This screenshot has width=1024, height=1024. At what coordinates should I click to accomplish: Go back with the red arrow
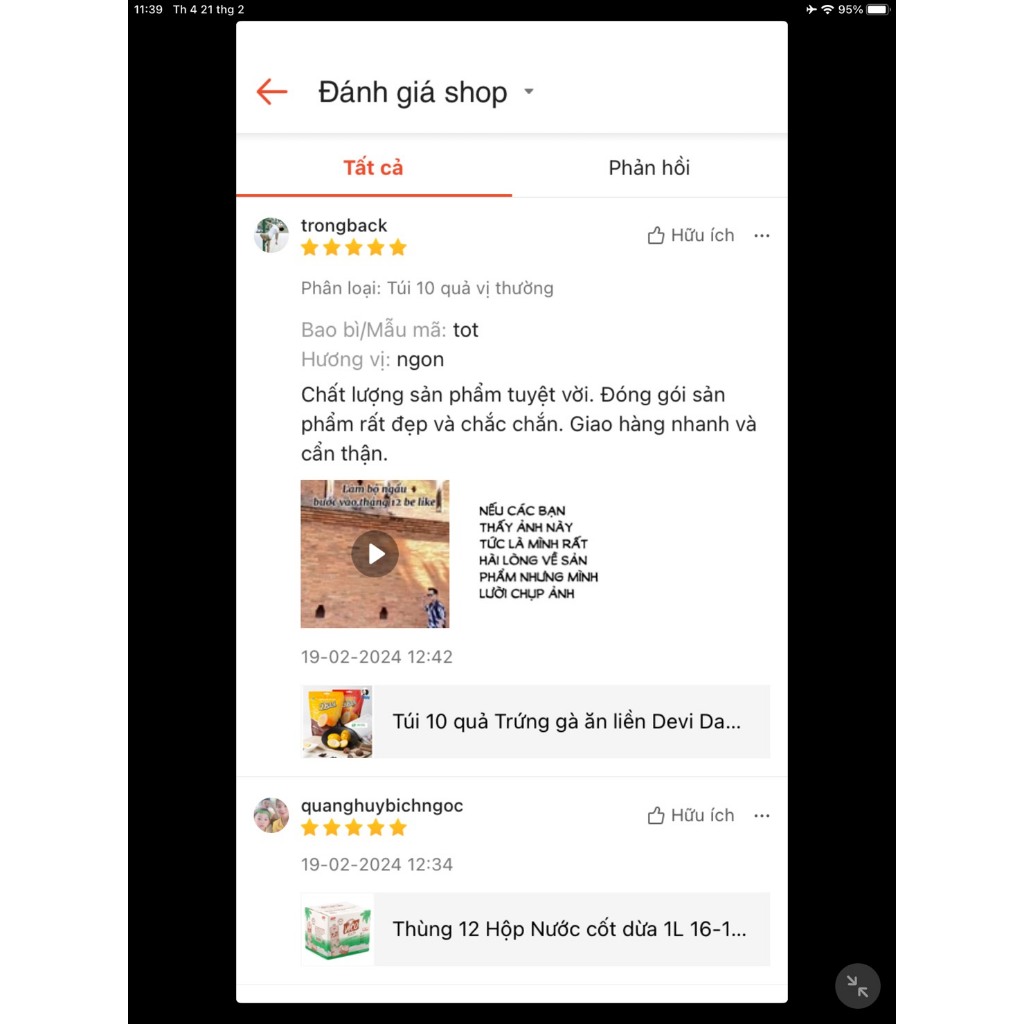[x=271, y=92]
